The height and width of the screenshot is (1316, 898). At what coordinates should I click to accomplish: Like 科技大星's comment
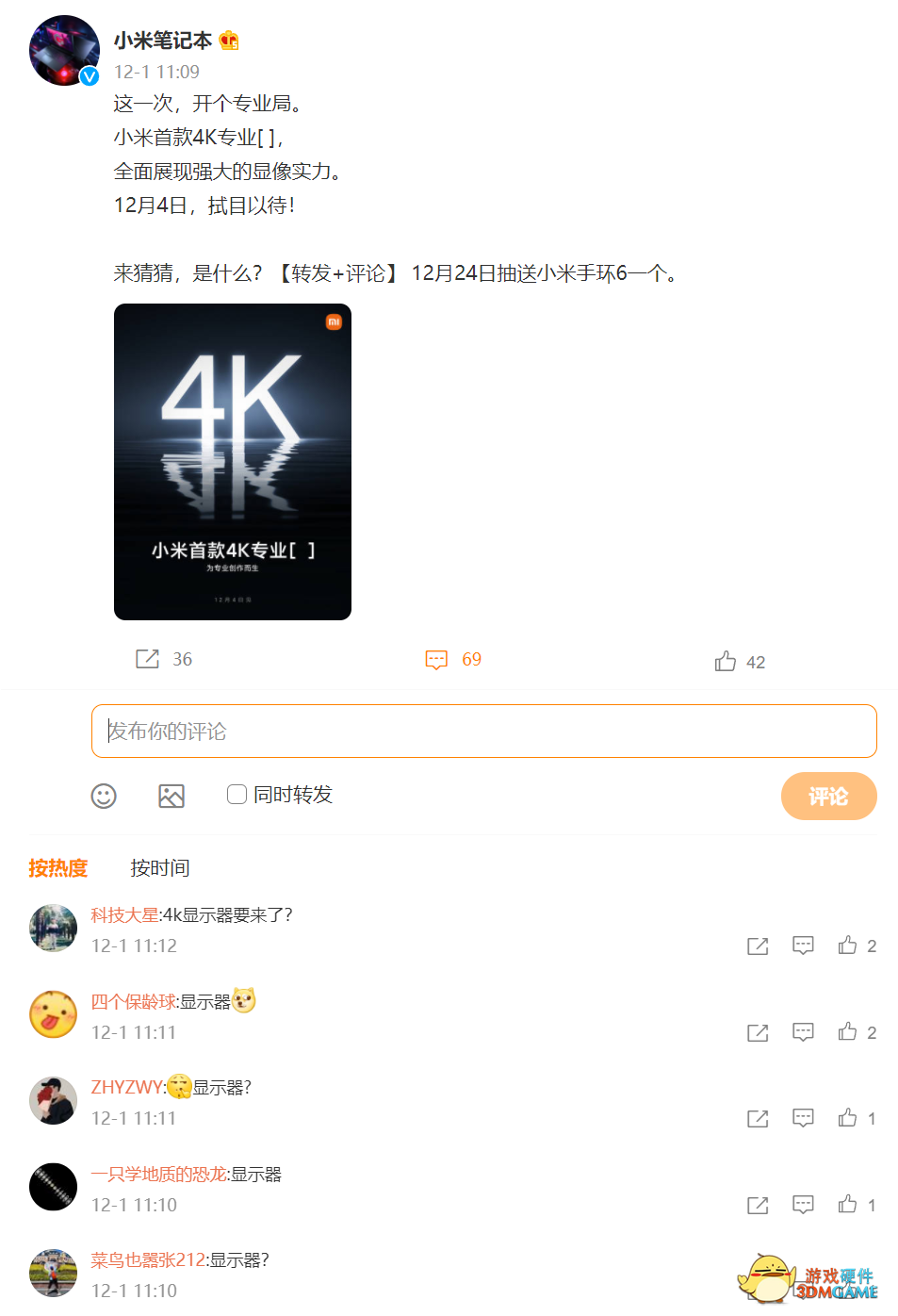click(x=848, y=946)
